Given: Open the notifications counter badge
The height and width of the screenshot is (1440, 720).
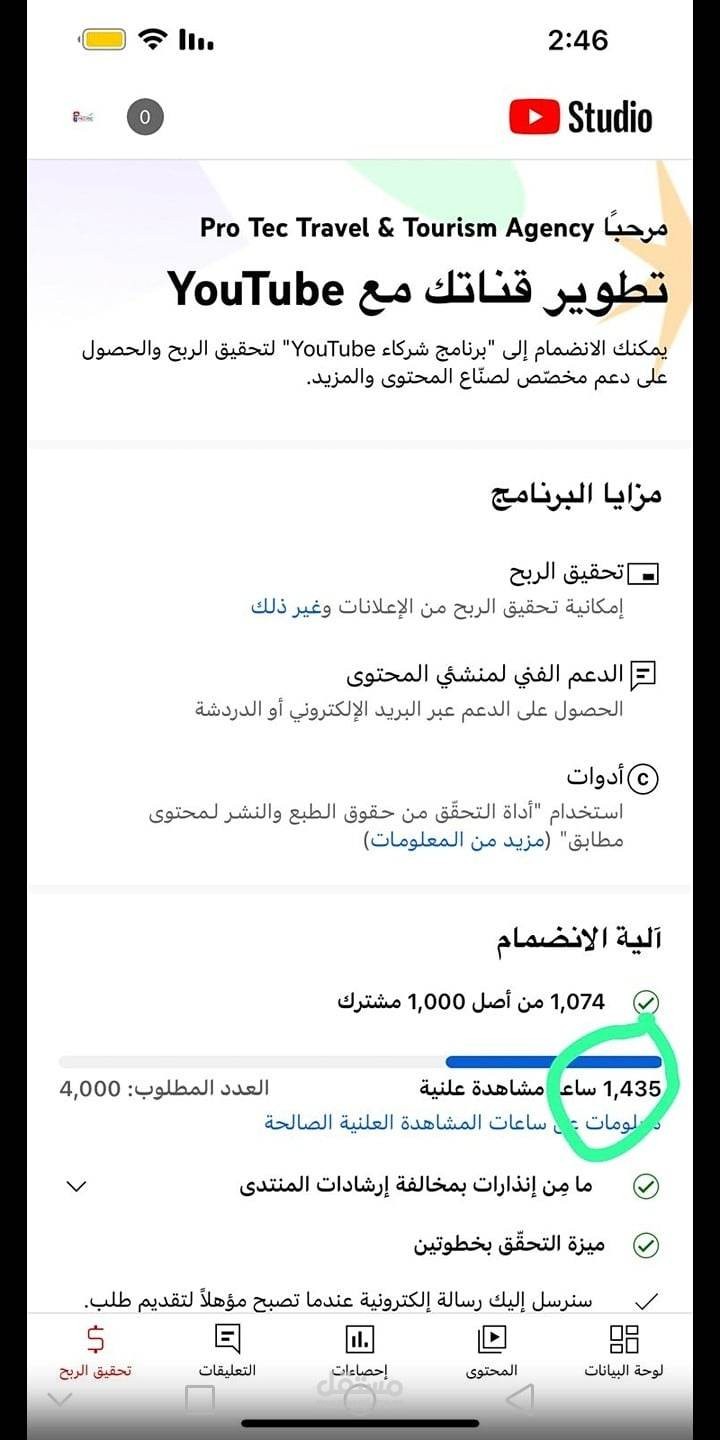Looking at the screenshot, I should [145, 117].
